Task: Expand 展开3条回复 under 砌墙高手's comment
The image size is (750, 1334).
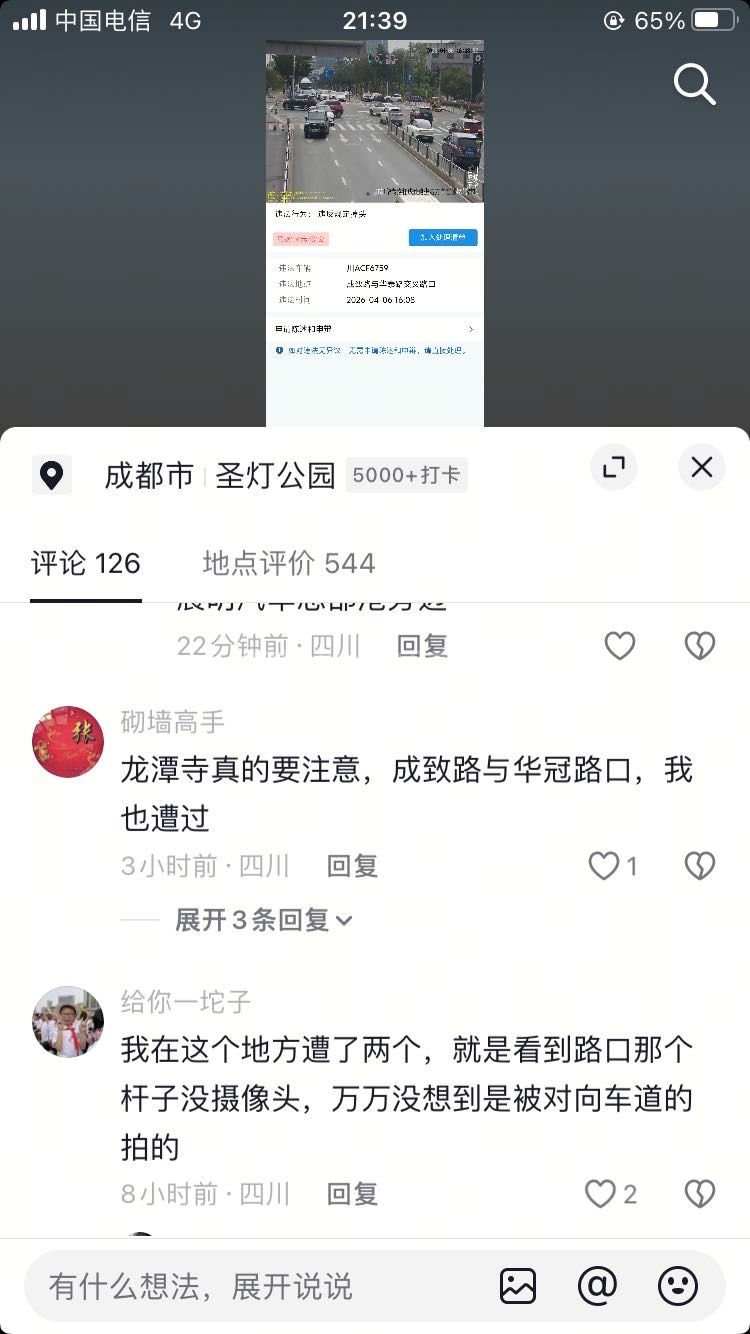Action: coord(264,920)
